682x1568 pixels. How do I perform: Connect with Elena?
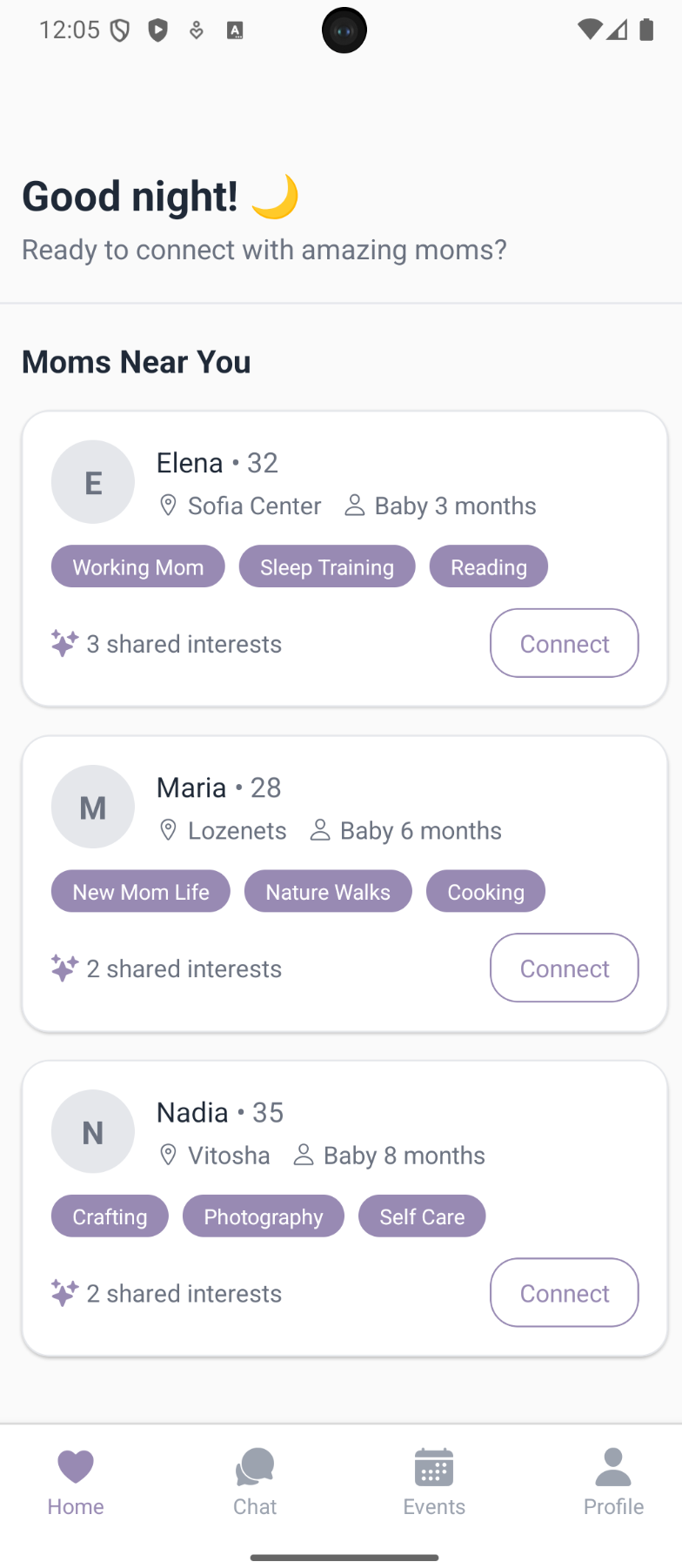tap(564, 643)
